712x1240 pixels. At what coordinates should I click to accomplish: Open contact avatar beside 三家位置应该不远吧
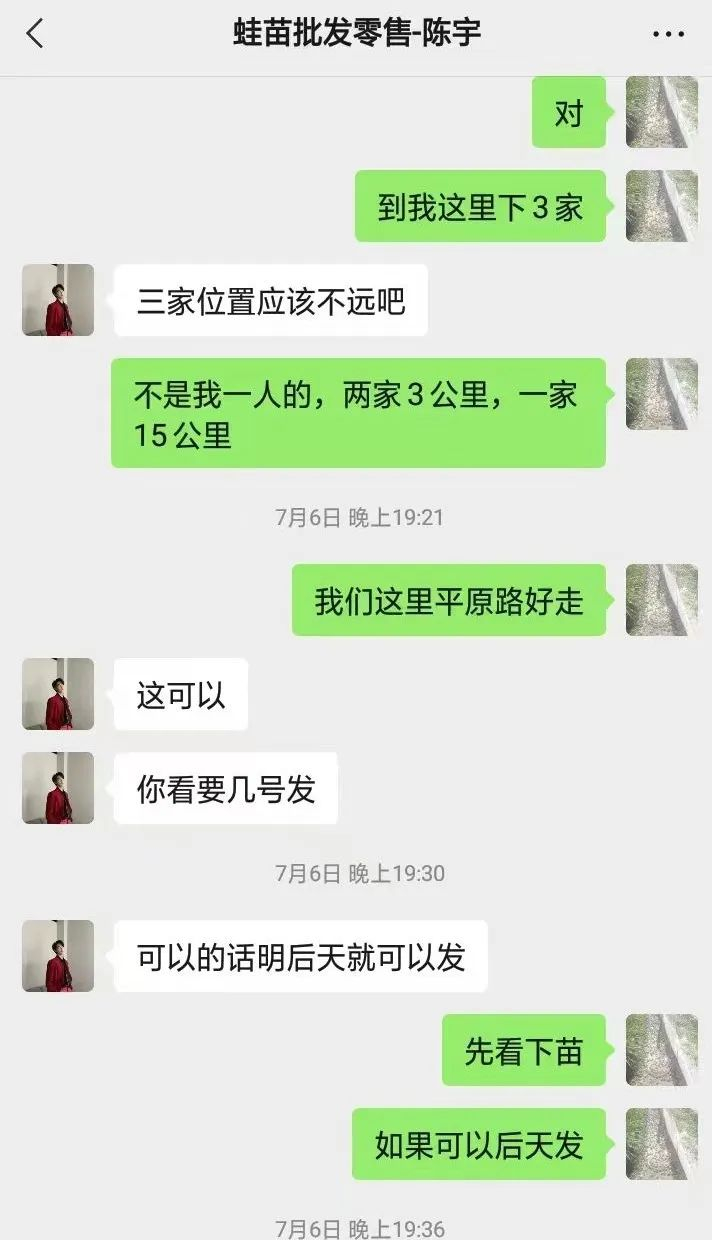tap(58, 300)
